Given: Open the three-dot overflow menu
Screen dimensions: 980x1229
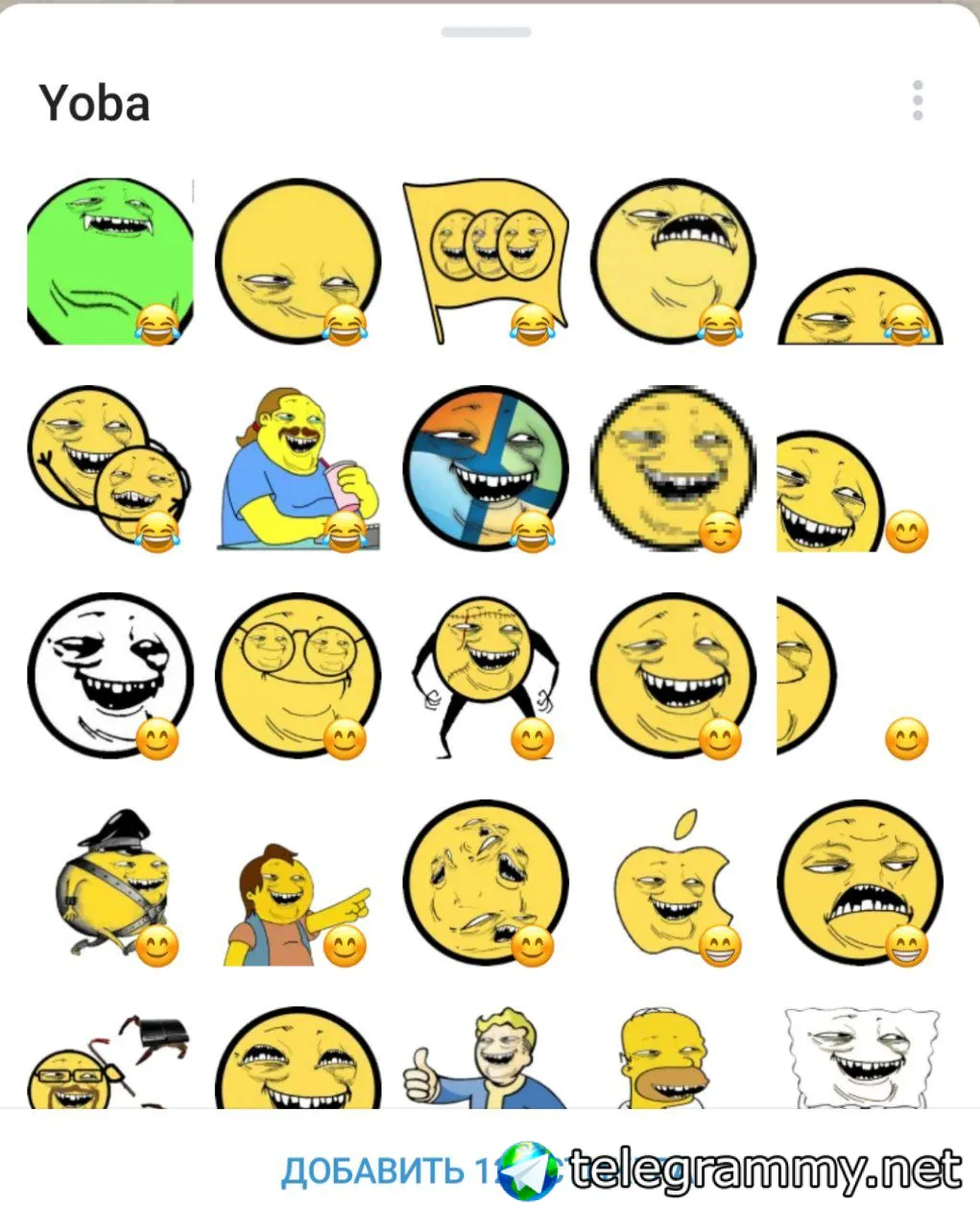Looking at the screenshot, I should [918, 101].
